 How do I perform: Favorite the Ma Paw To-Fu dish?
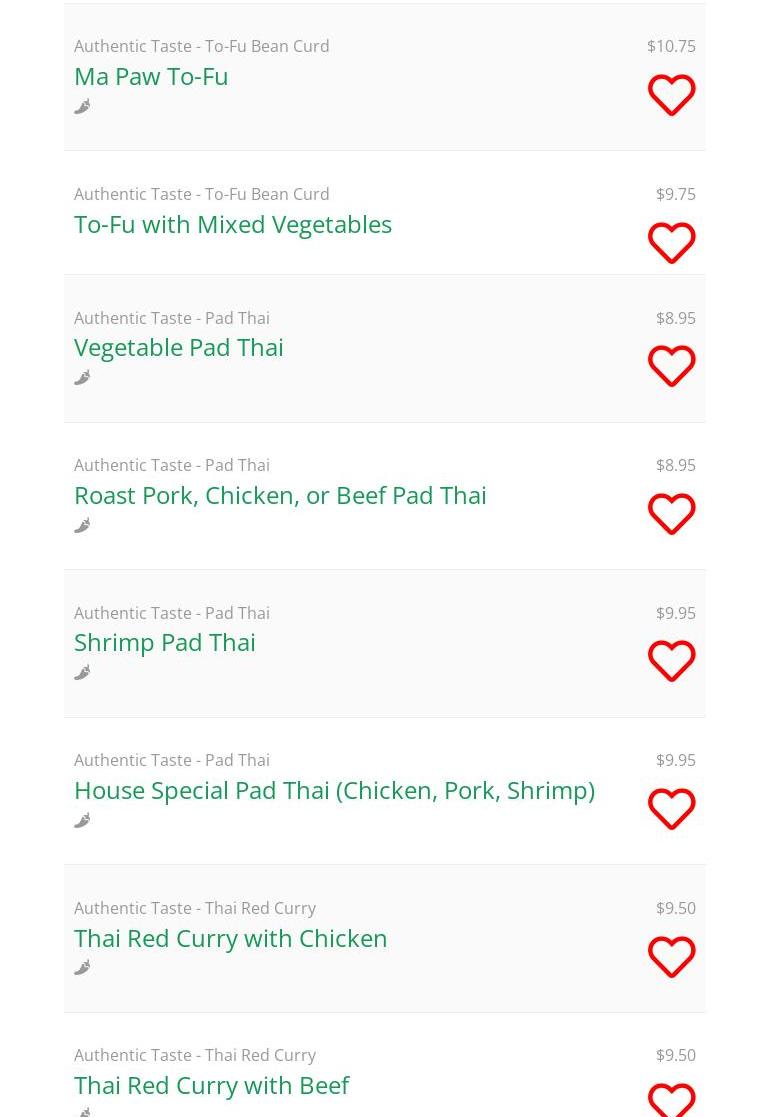(x=671, y=95)
